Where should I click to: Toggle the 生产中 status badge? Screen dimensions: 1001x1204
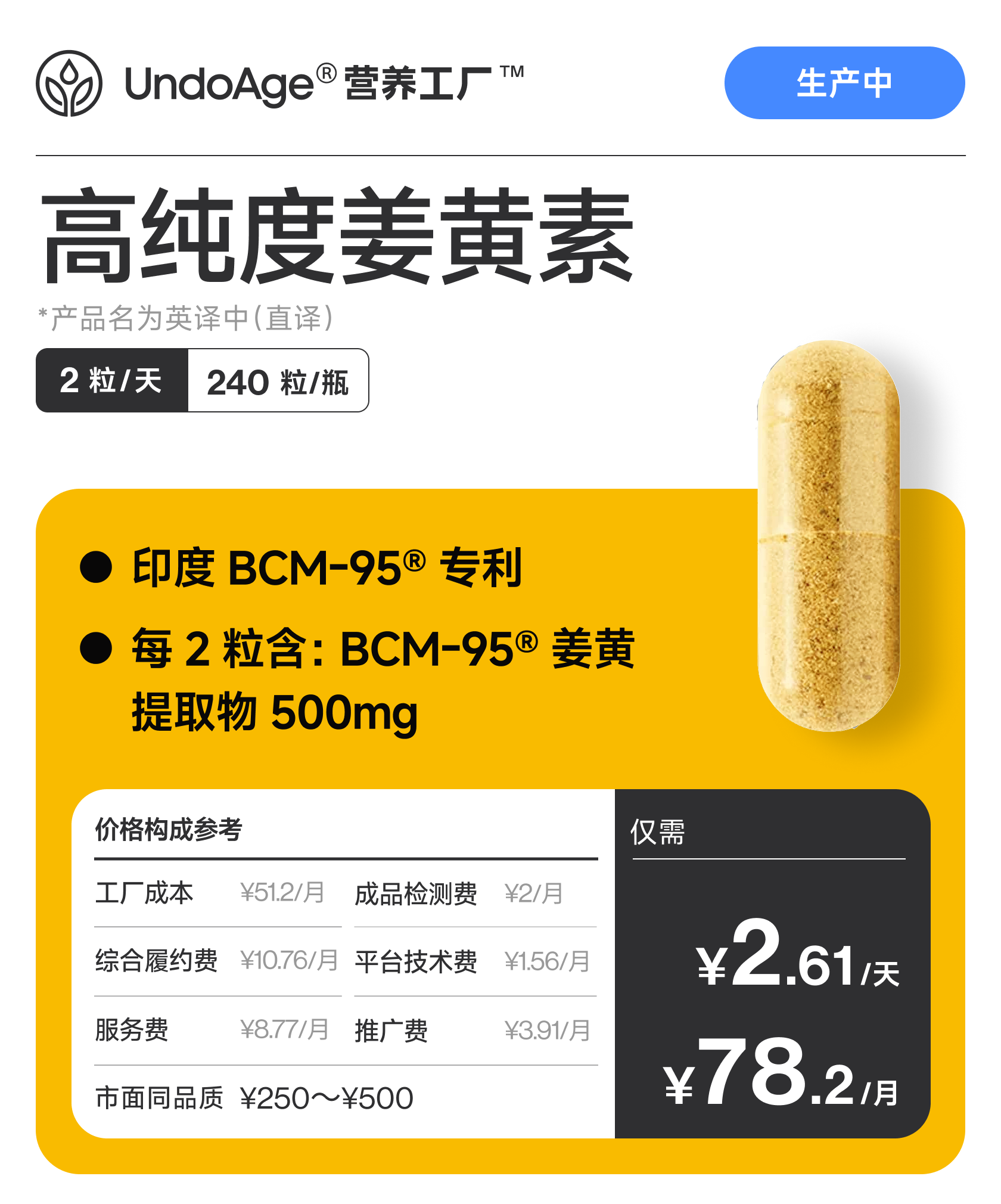coord(846,83)
